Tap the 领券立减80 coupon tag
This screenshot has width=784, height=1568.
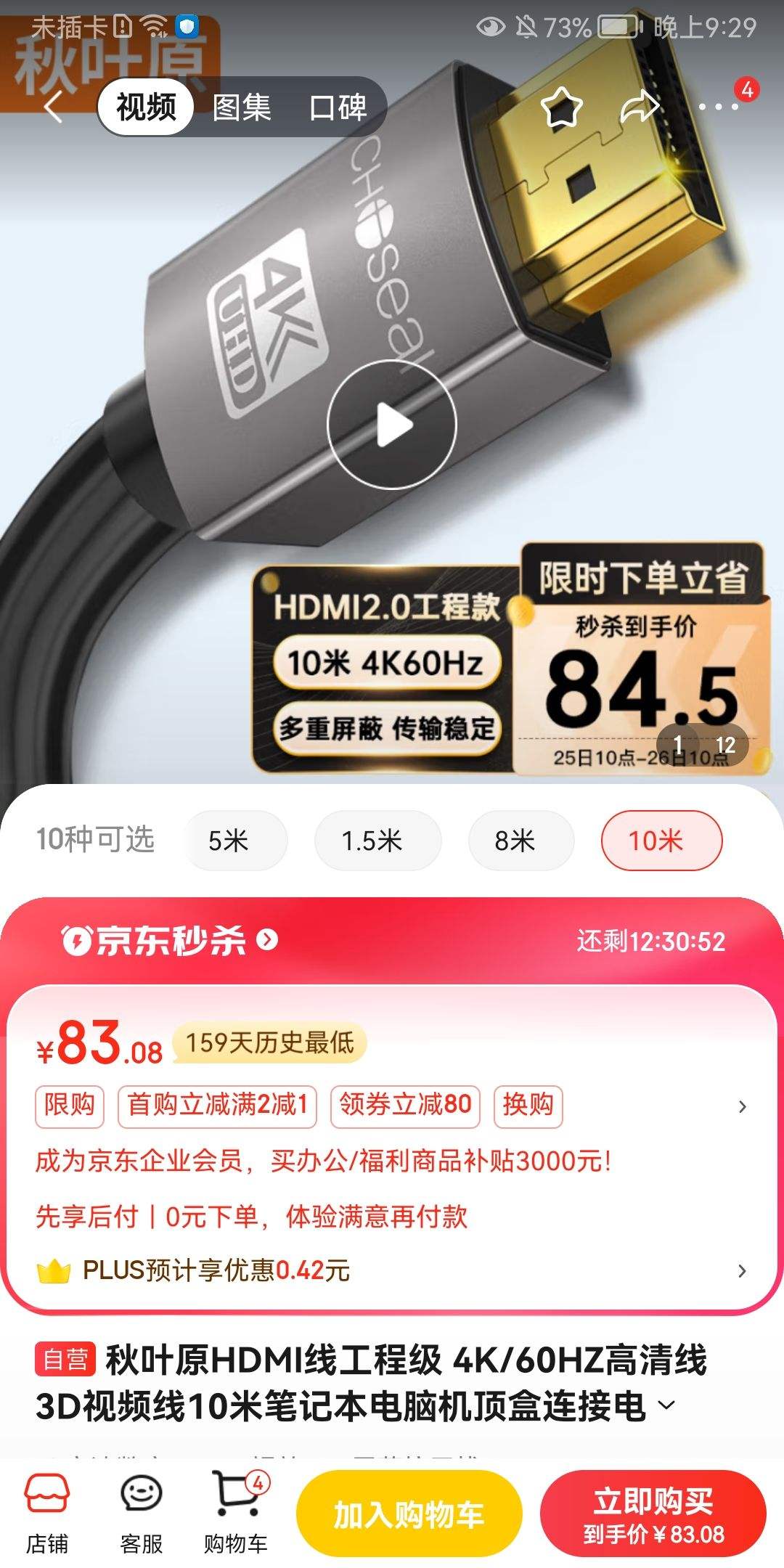click(405, 1106)
